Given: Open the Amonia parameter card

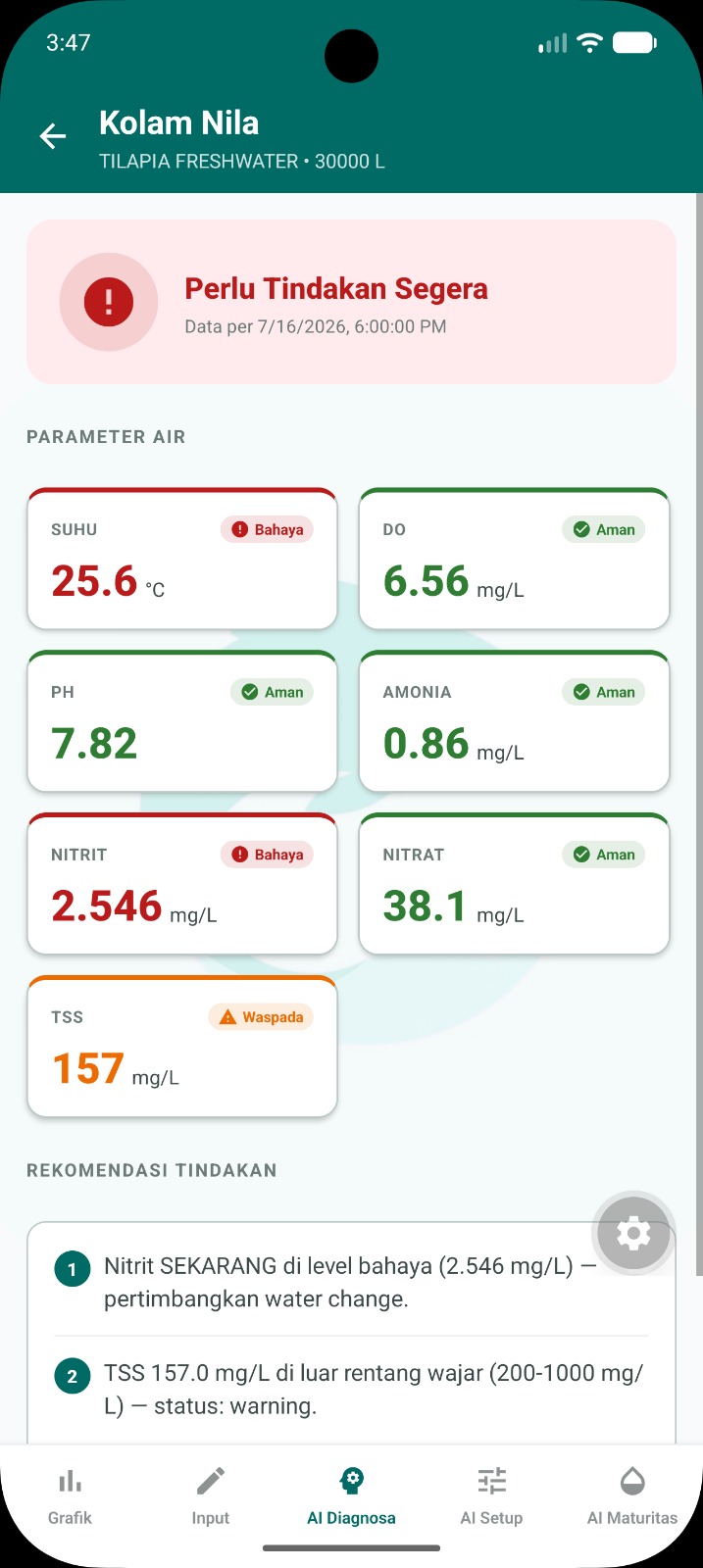Looking at the screenshot, I should pyautogui.click(x=515, y=721).
